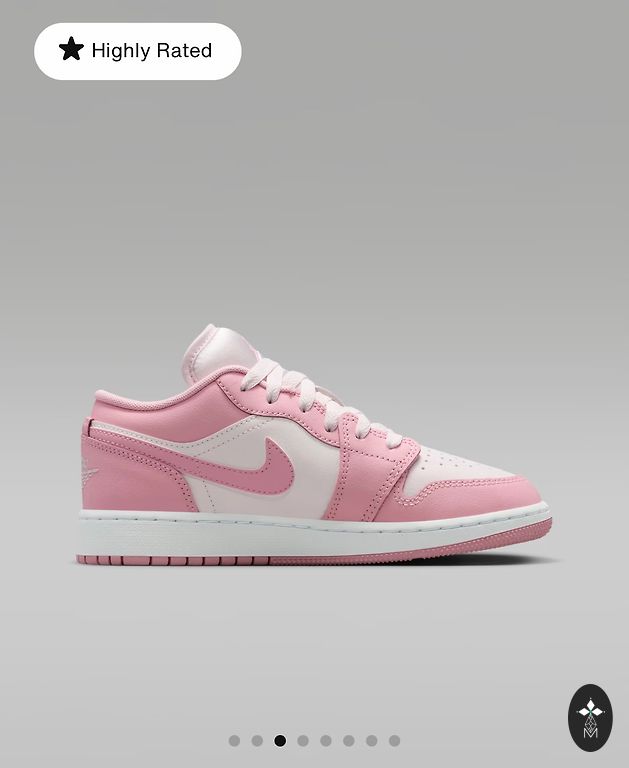Tap the floating round button with the diamond logo
This screenshot has width=629, height=768.
[590, 717]
